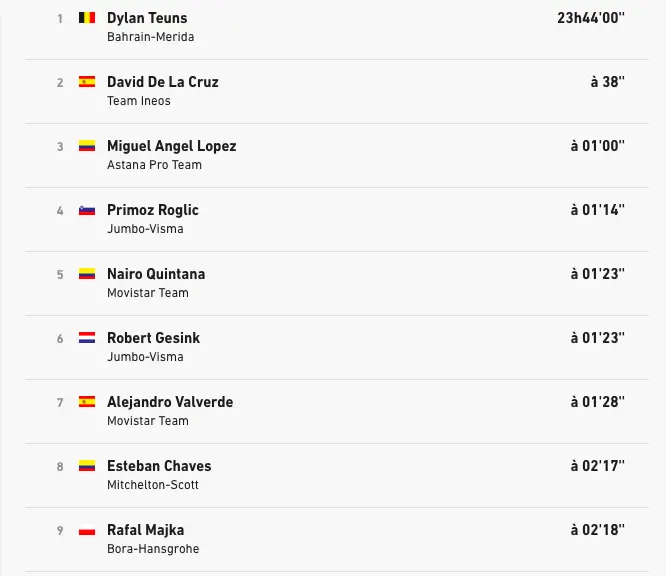Open Alejandro Valverde's rider page

[169, 402]
